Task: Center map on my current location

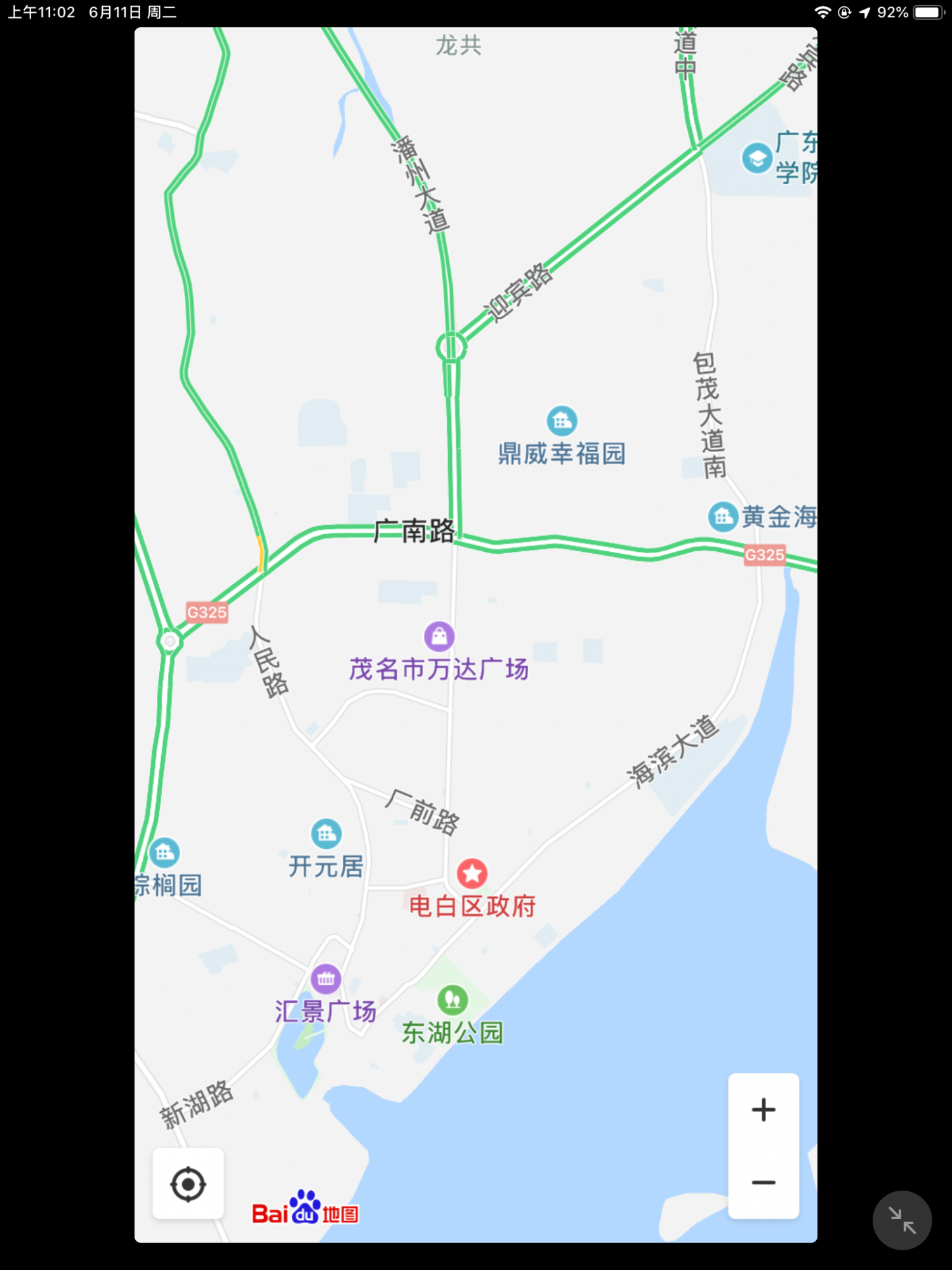Action: 188,1184
